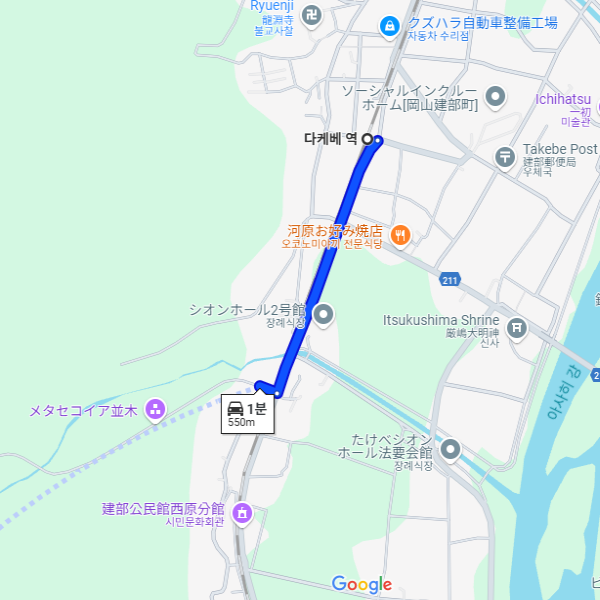Screen dimensions: 600x600
Task: Select the メタセコイア並木 attraction pin
Action: pos(155,408)
